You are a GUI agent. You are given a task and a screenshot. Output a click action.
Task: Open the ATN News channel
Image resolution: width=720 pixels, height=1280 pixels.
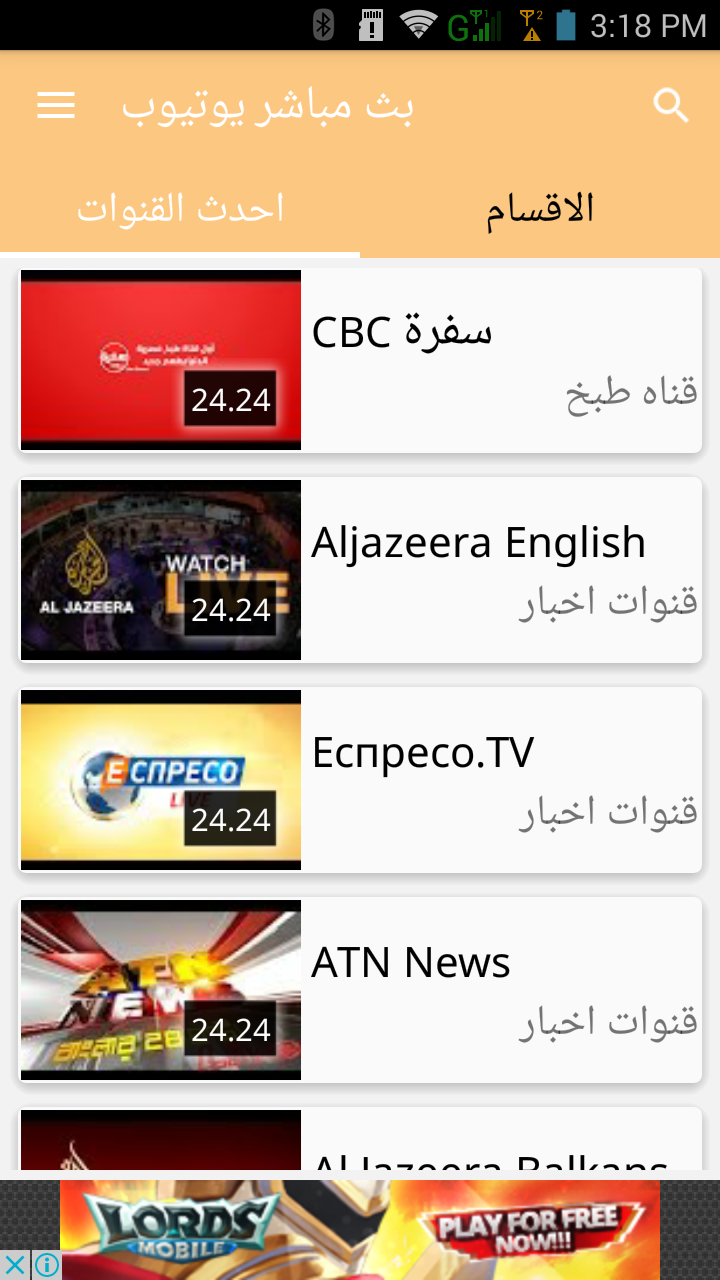coord(360,990)
